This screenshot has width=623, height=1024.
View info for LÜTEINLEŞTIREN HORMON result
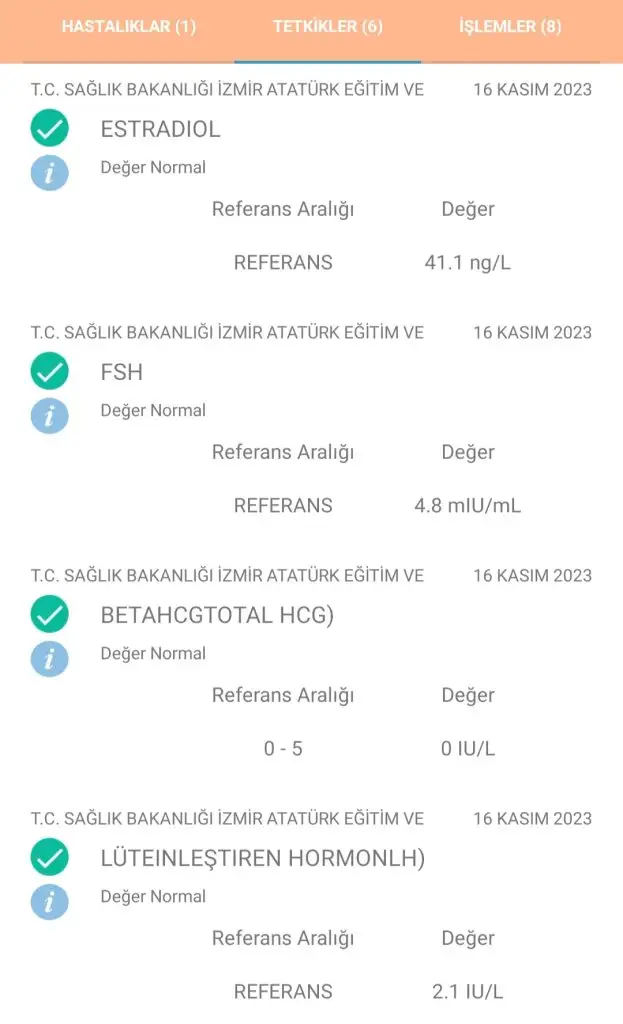click(50, 902)
